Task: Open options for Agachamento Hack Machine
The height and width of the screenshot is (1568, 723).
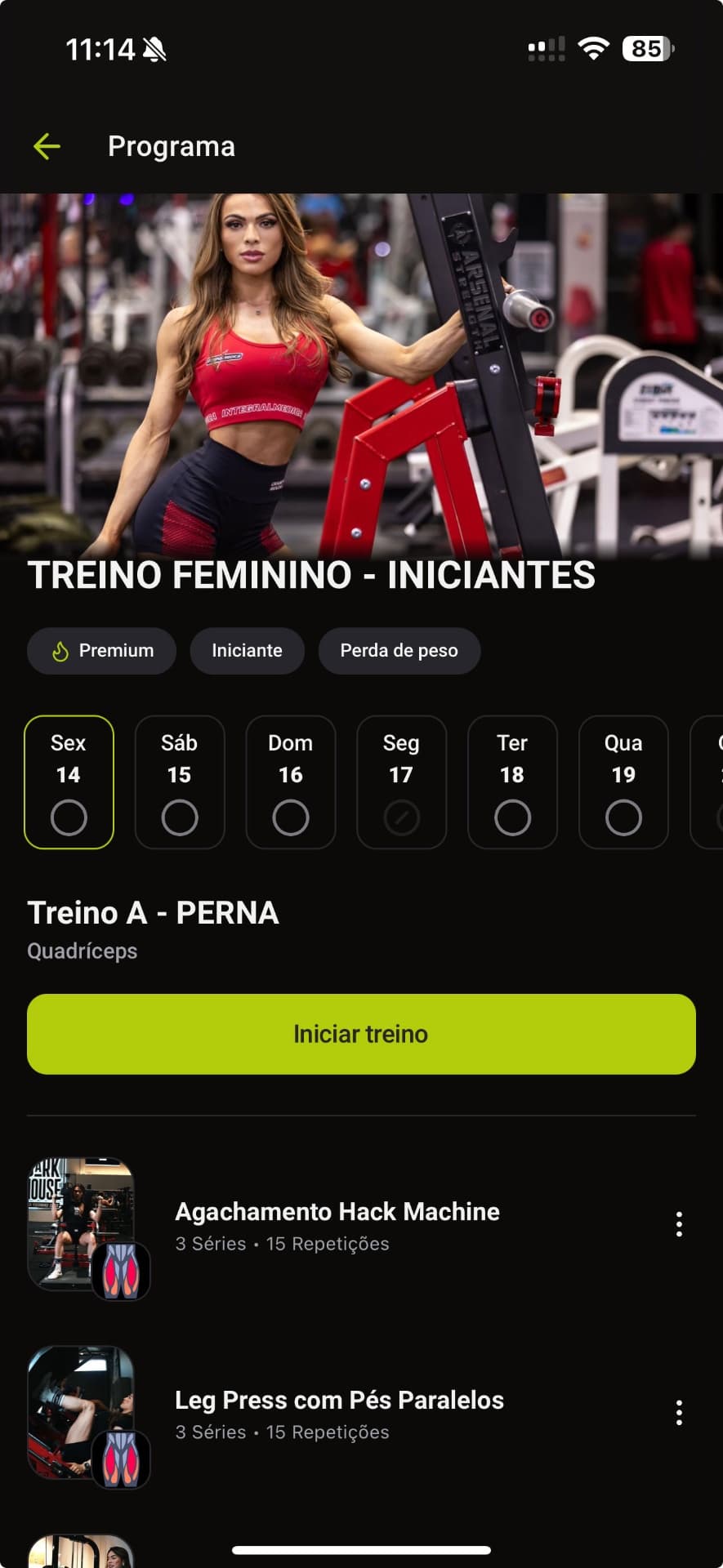Action: tap(679, 1224)
